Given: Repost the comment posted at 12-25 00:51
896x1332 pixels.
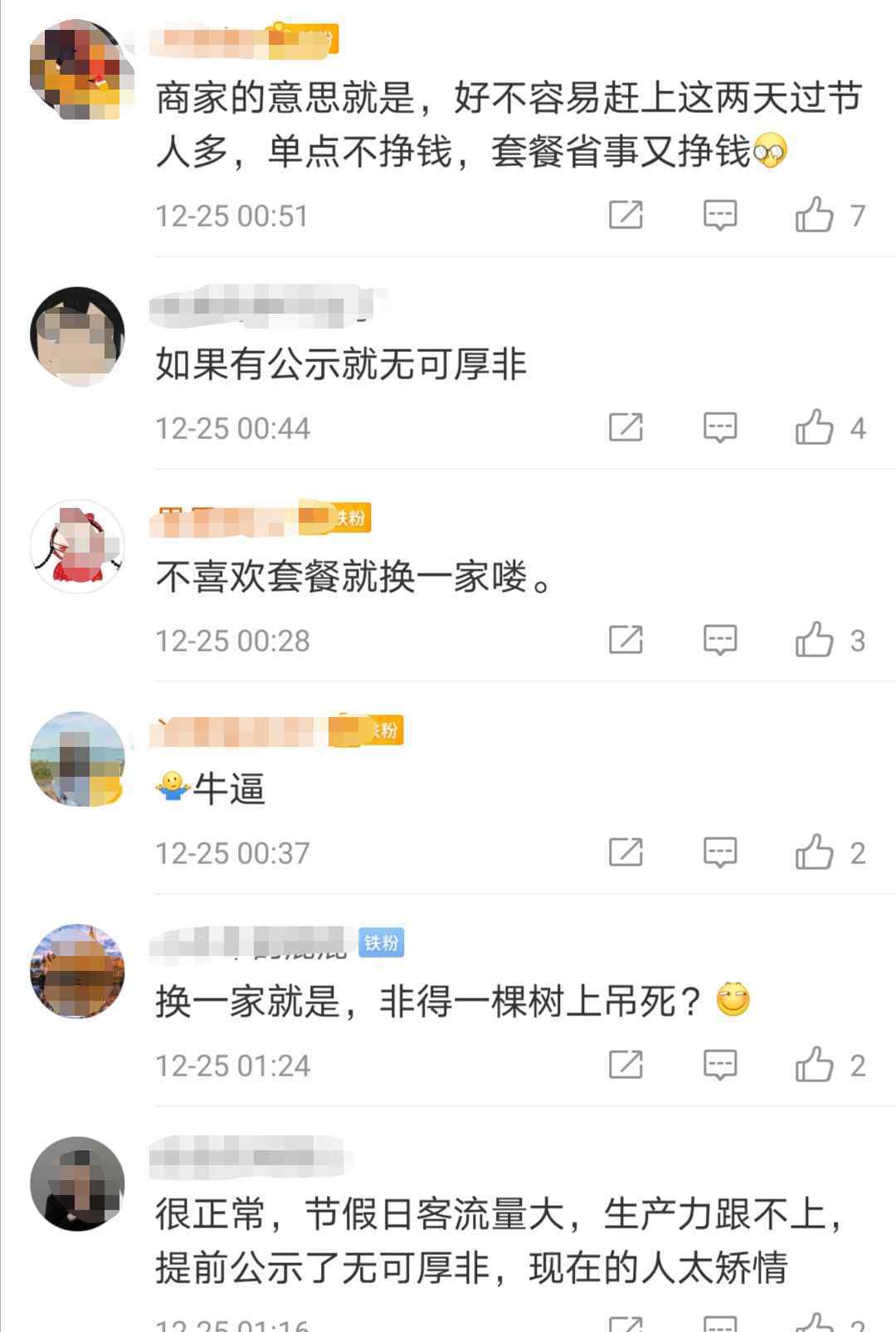Looking at the screenshot, I should [x=626, y=215].
